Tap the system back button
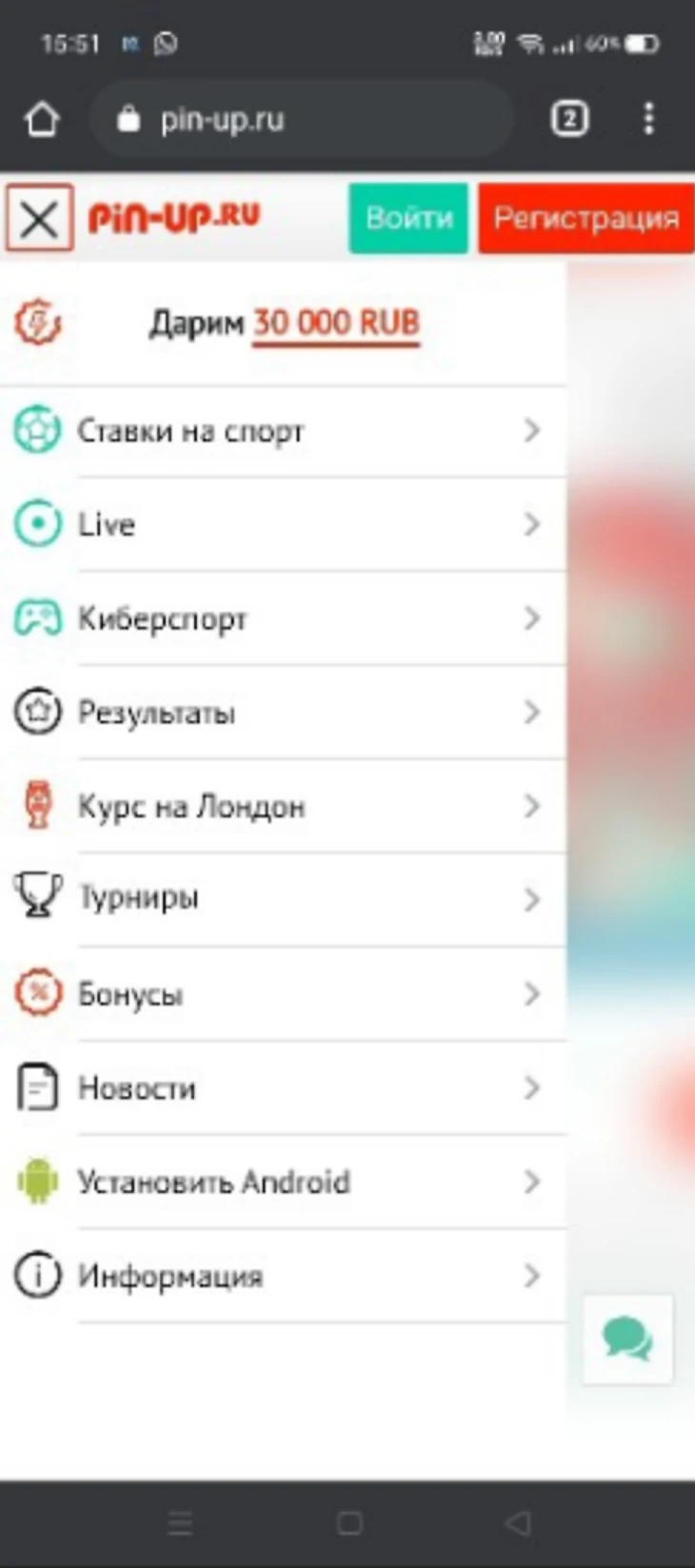The width and height of the screenshot is (695, 1568). (x=518, y=1523)
